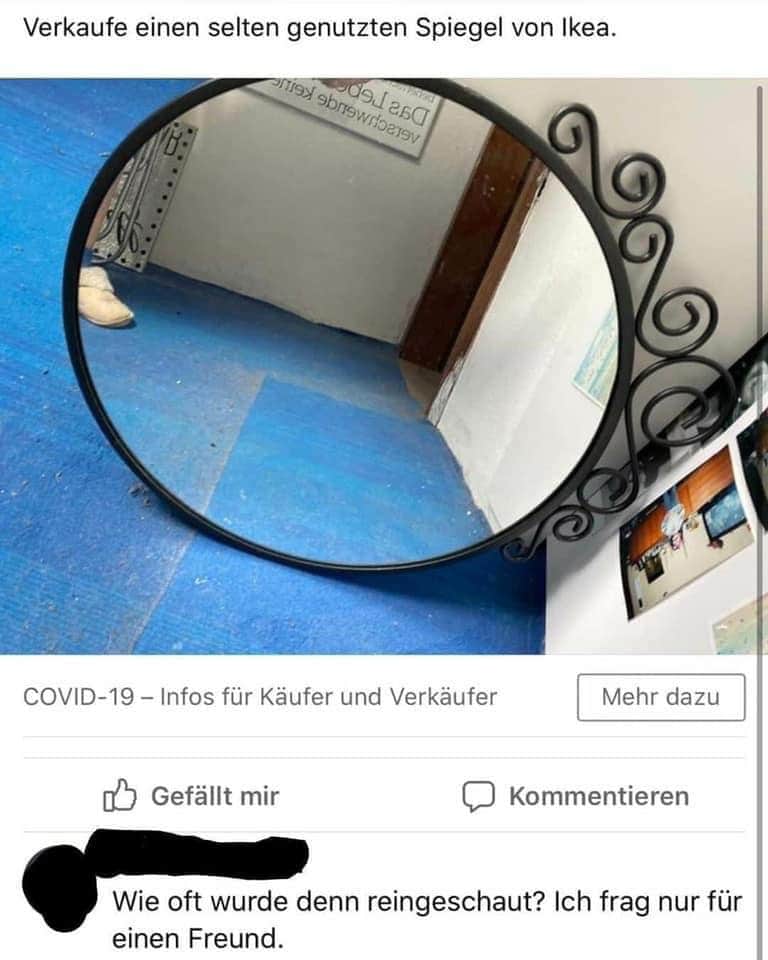Open the Ikea mirror listing photo
Viewport: 768px width, 960px height.
coord(384,366)
